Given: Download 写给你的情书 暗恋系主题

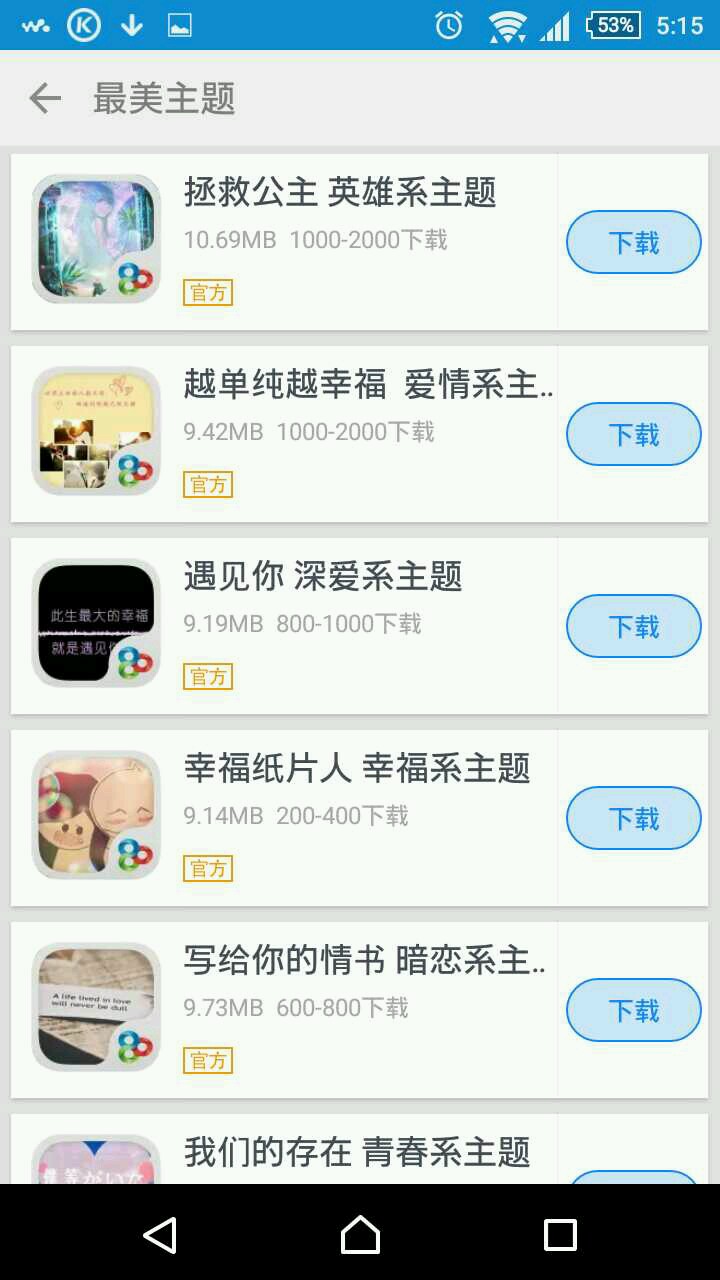Looking at the screenshot, I should (633, 1010).
